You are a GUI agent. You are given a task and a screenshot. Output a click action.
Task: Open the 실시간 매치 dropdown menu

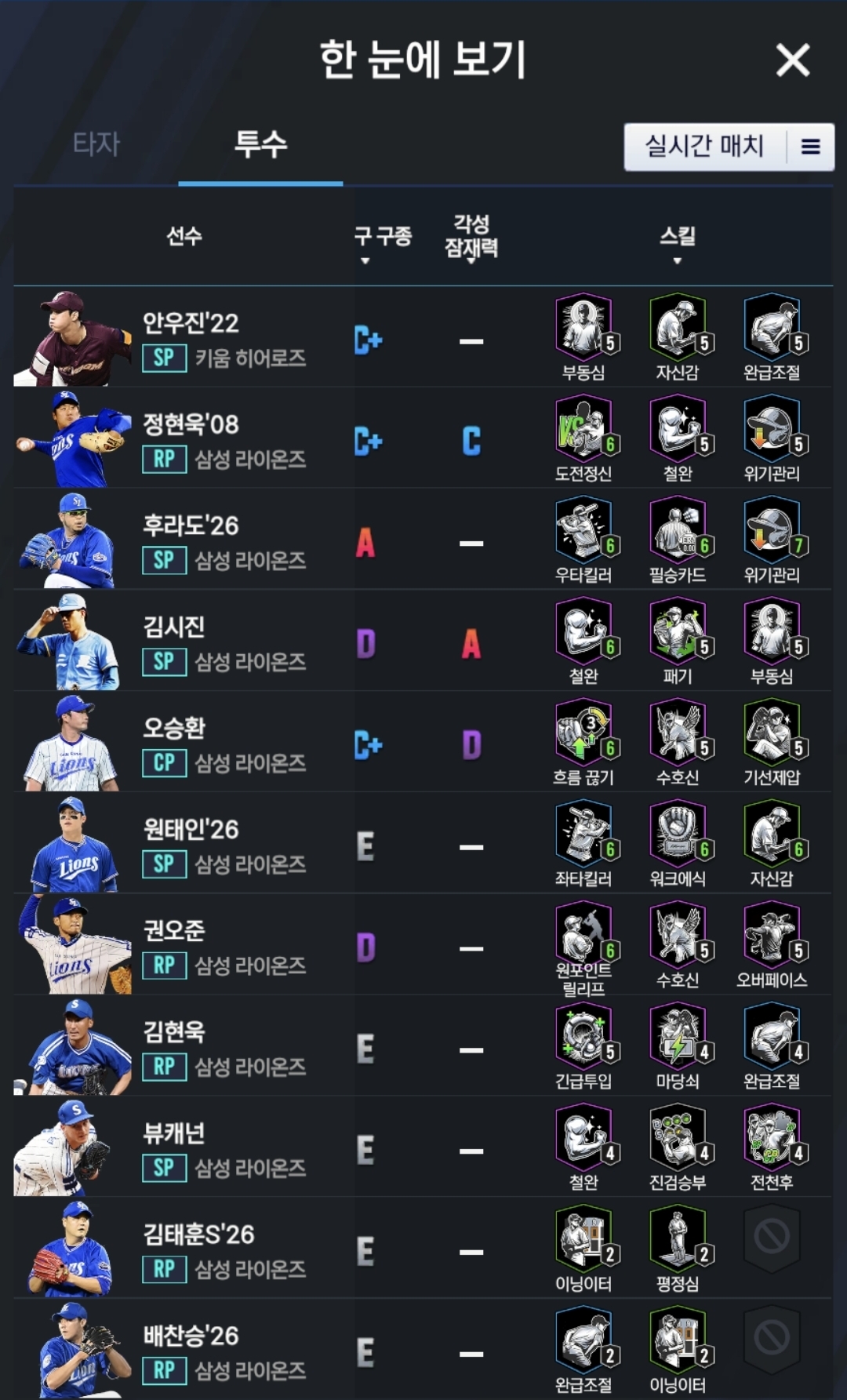[x=729, y=147]
